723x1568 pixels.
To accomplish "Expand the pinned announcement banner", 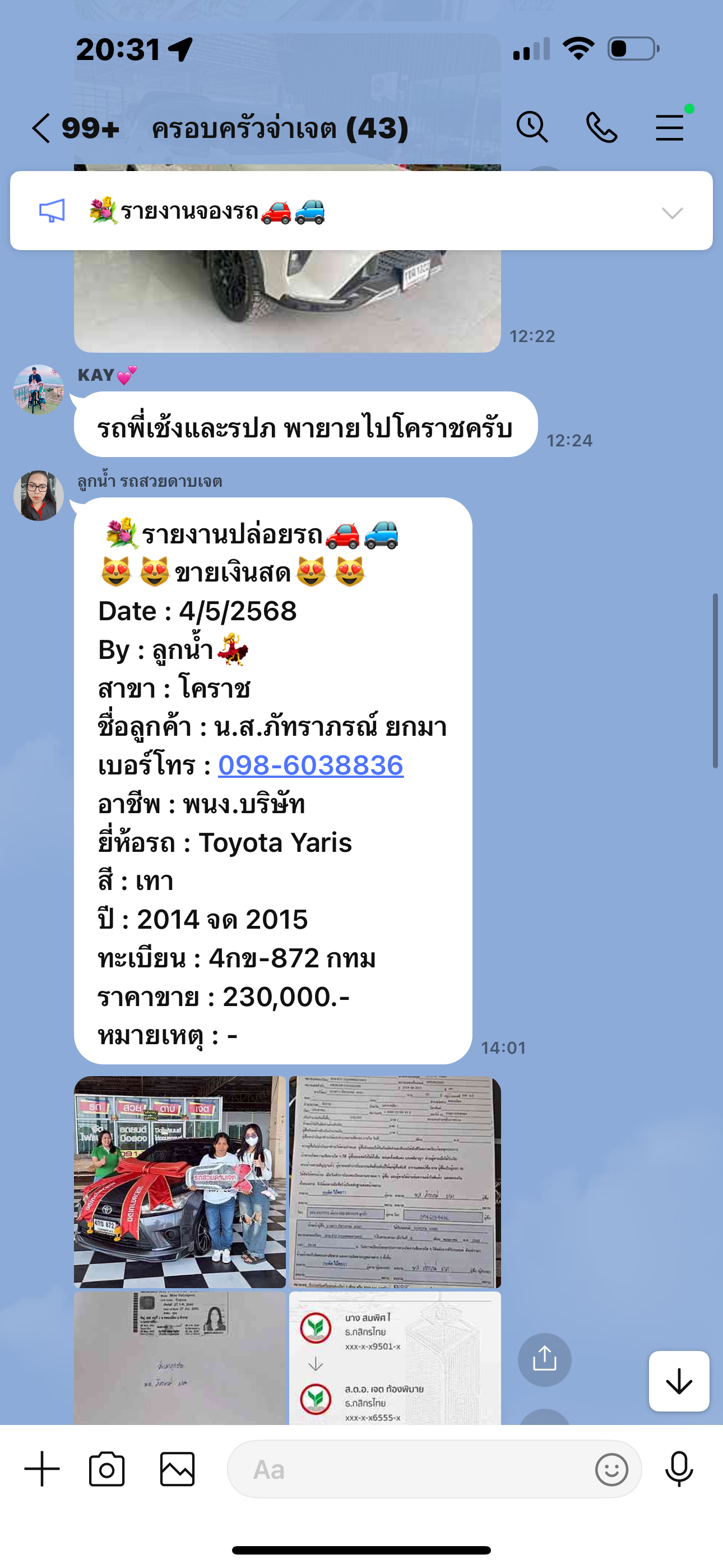I will pos(672,213).
